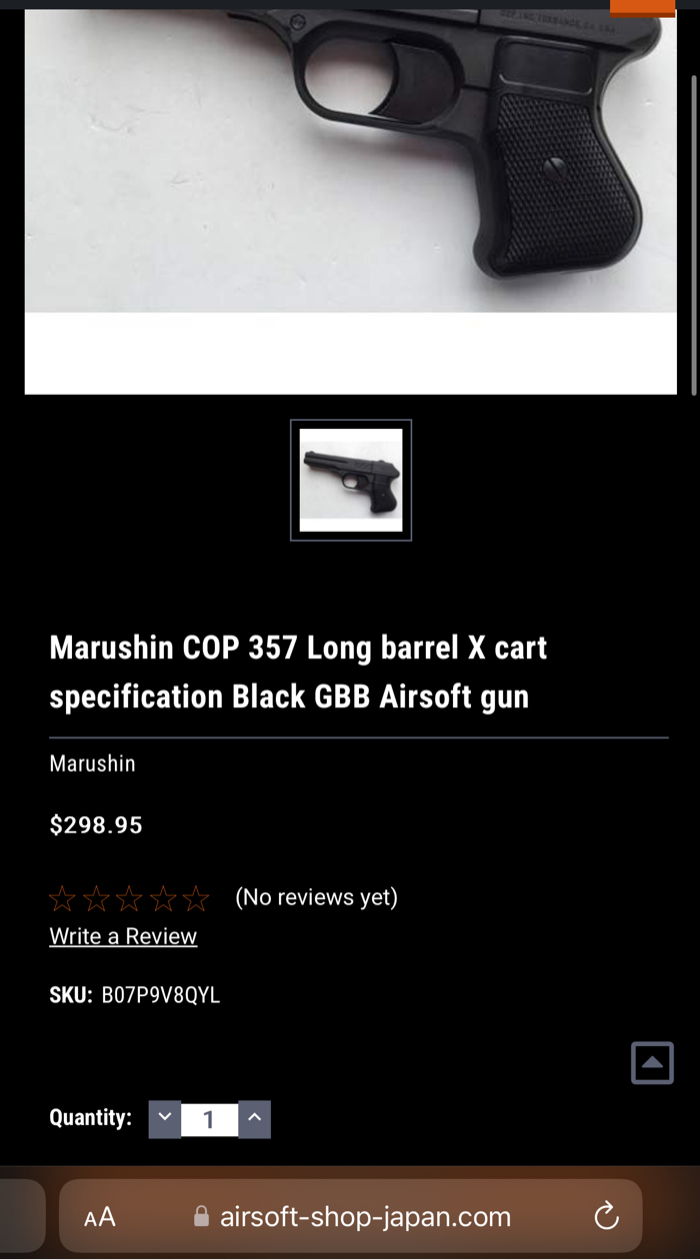
Task: Select the pistol thumbnail image
Action: [x=351, y=480]
